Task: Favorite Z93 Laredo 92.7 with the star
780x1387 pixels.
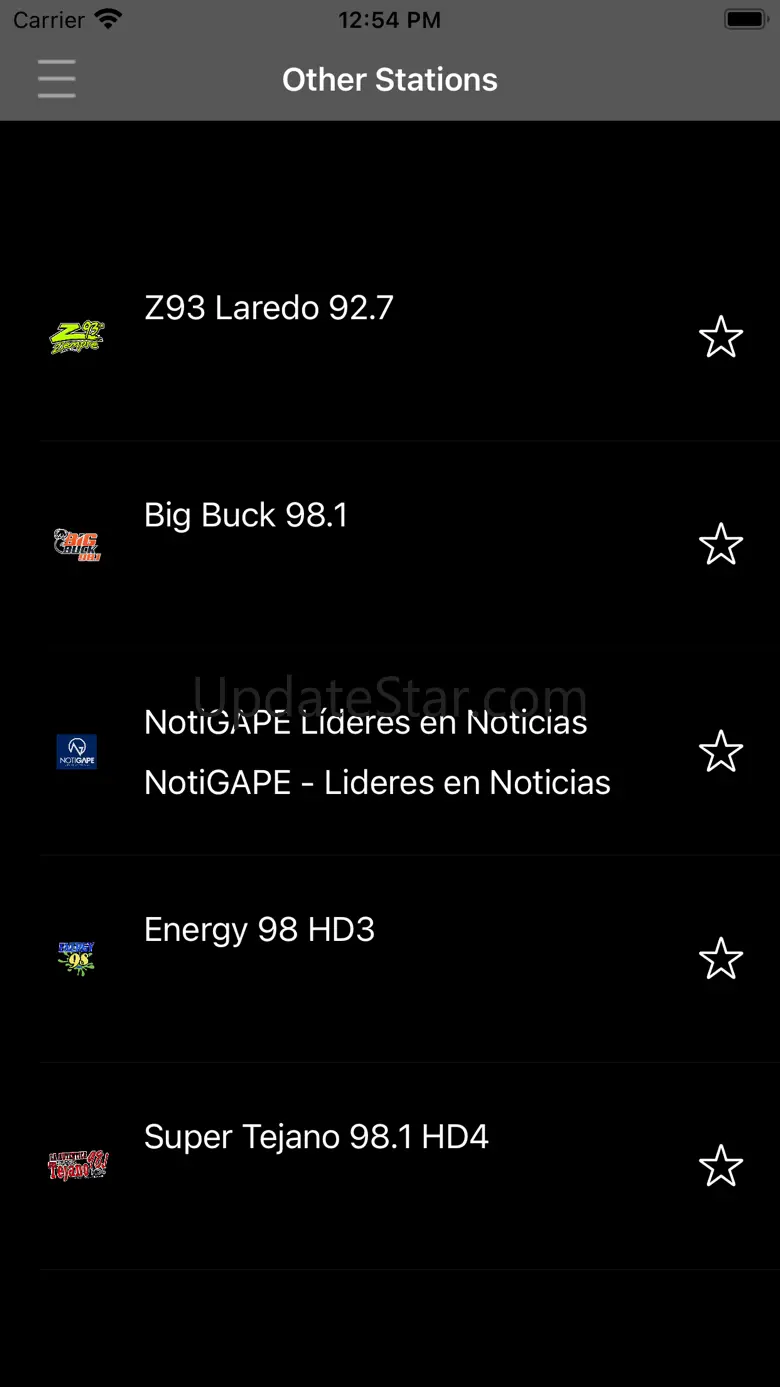Action: pos(720,337)
